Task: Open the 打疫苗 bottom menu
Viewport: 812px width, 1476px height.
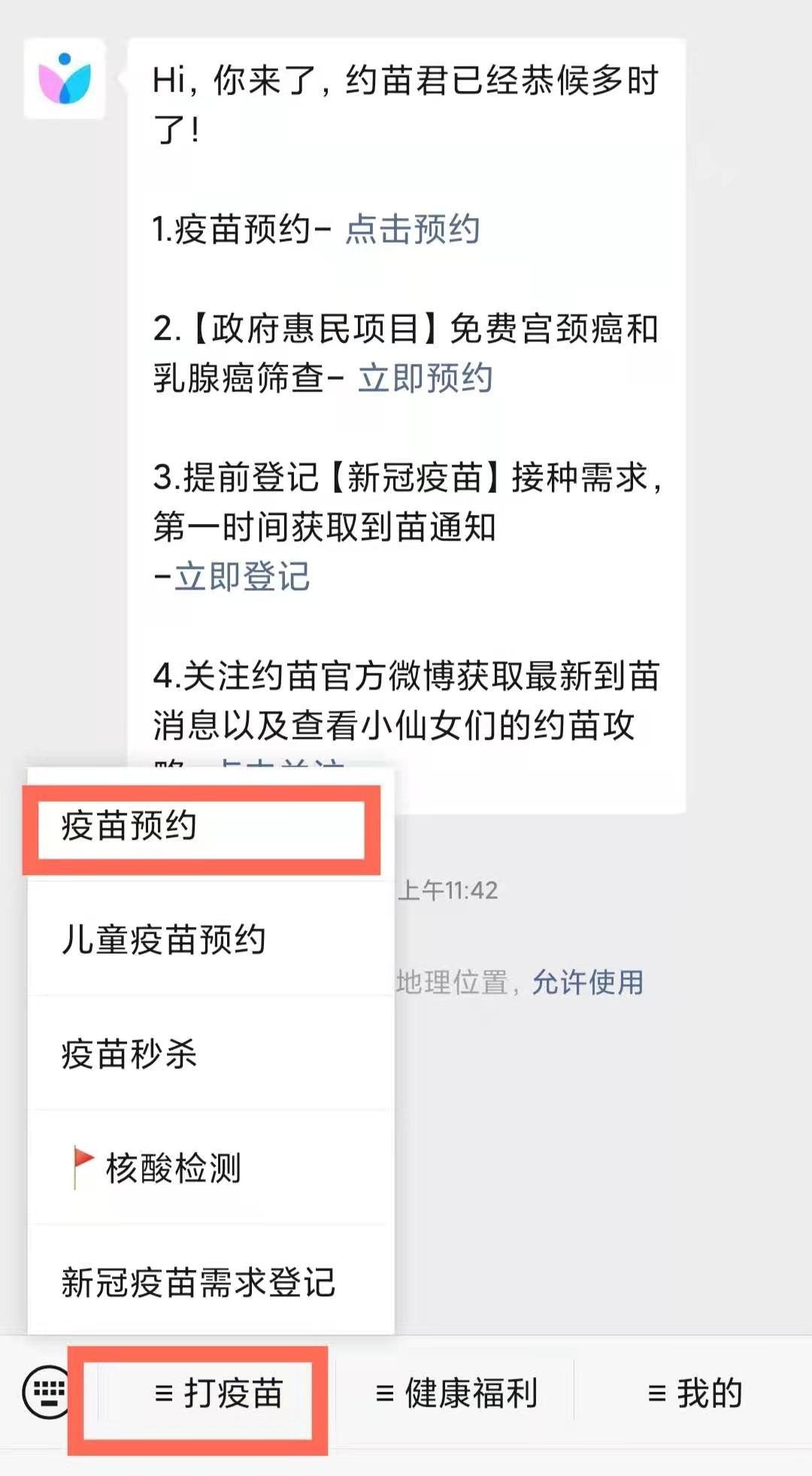Action: 218,1393
